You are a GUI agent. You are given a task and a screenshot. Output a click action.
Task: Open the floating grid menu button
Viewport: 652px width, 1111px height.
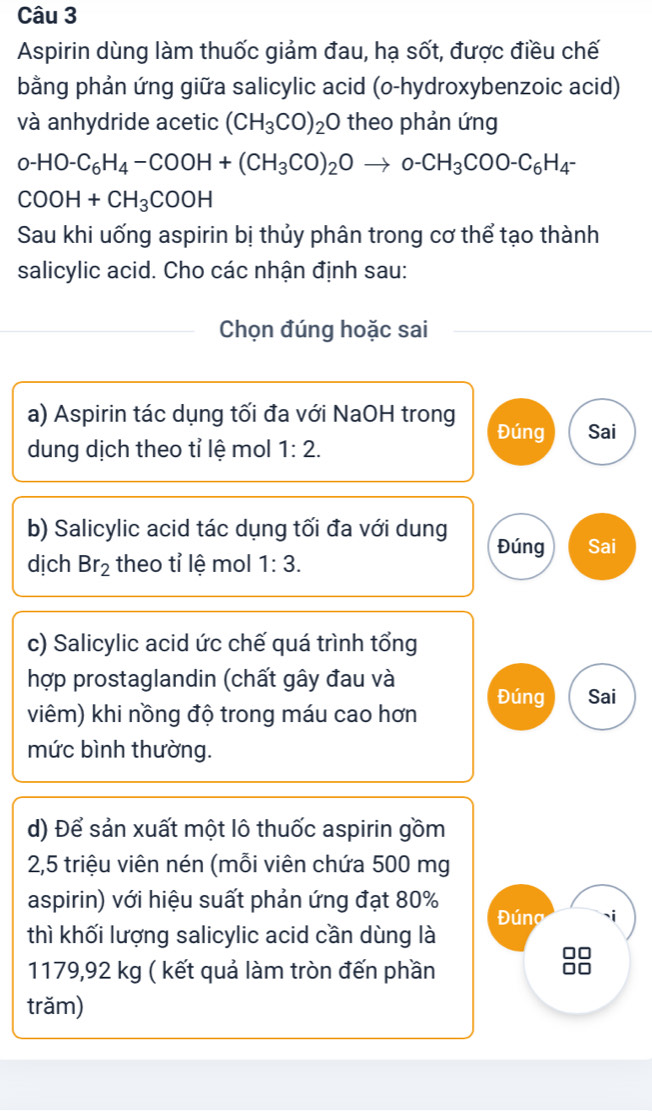coord(576,962)
